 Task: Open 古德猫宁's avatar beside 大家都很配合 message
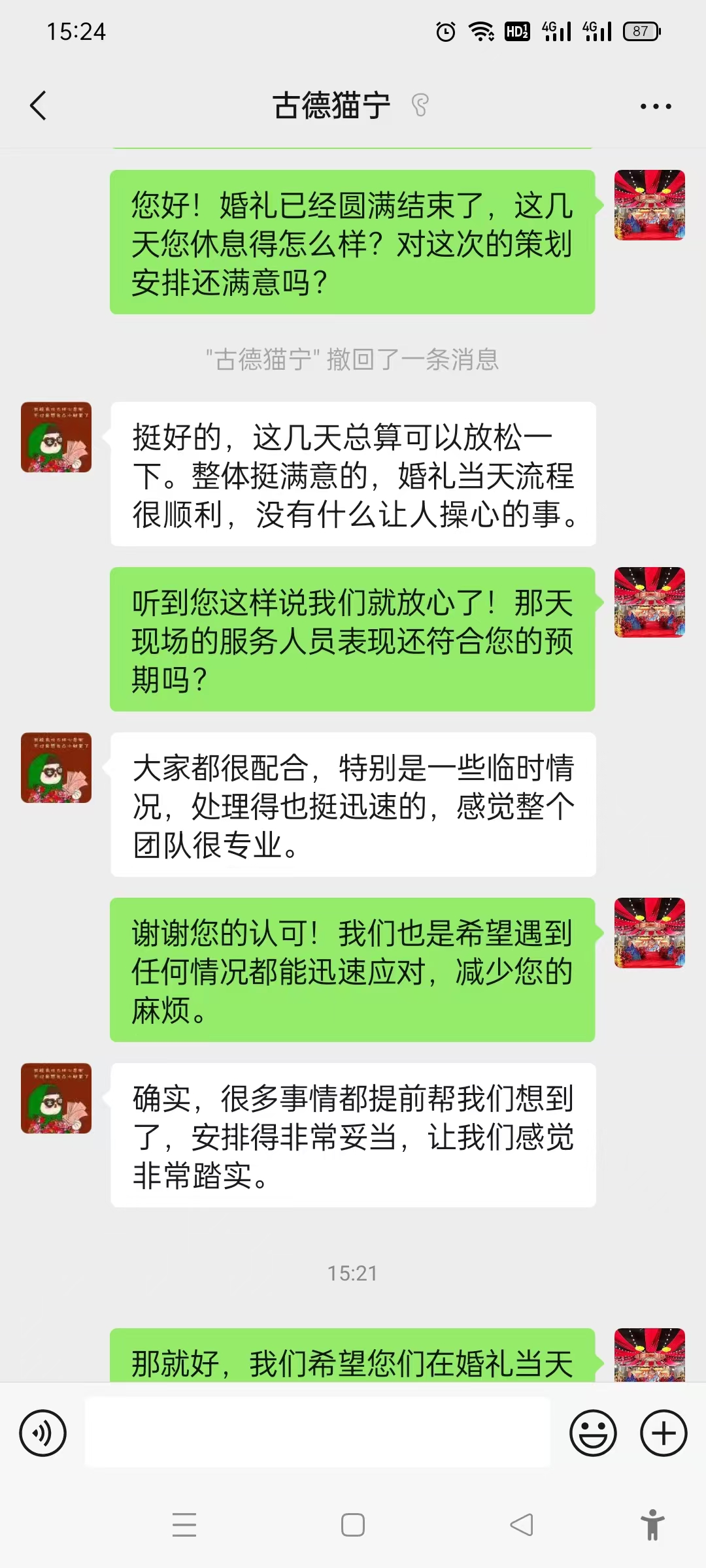click(56, 768)
